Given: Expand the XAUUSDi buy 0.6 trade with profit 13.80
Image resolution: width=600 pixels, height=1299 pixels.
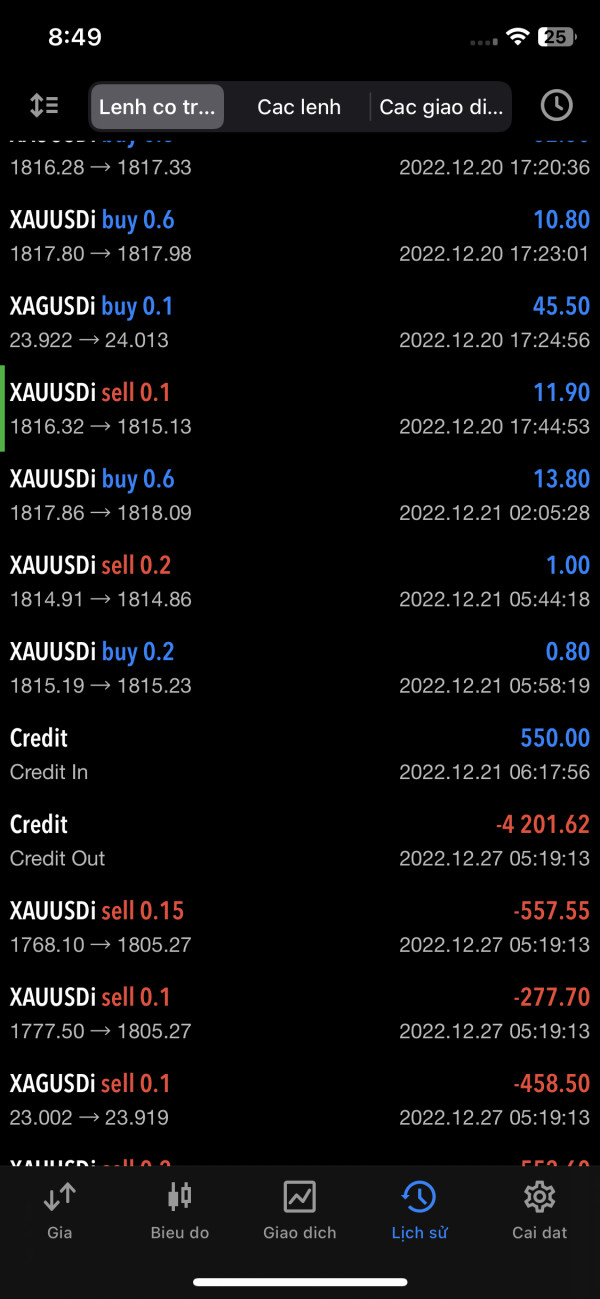Looking at the screenshot, I should coord(300,495).
